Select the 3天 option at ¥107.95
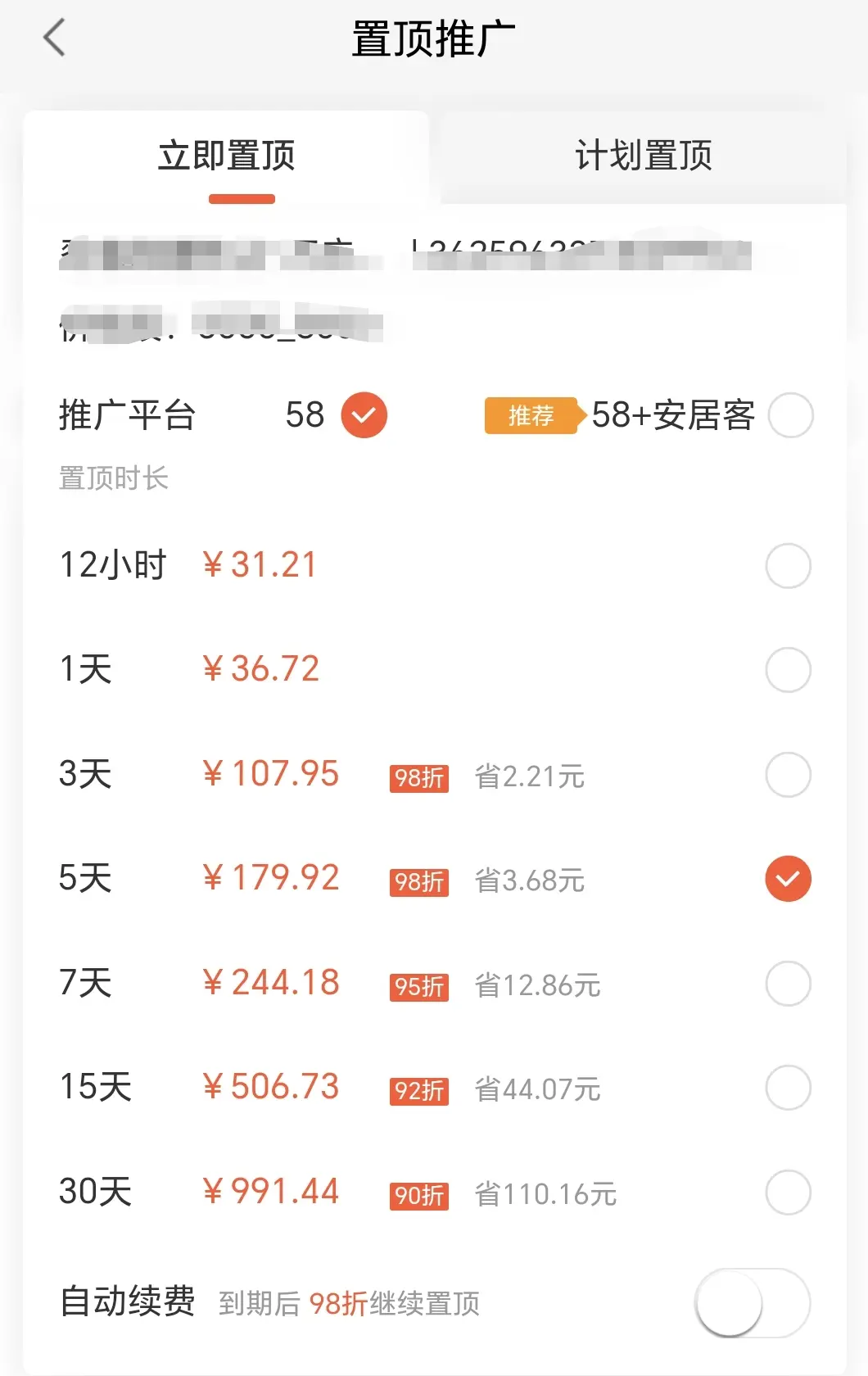The image size is (868, 1376). click(788, 775)
